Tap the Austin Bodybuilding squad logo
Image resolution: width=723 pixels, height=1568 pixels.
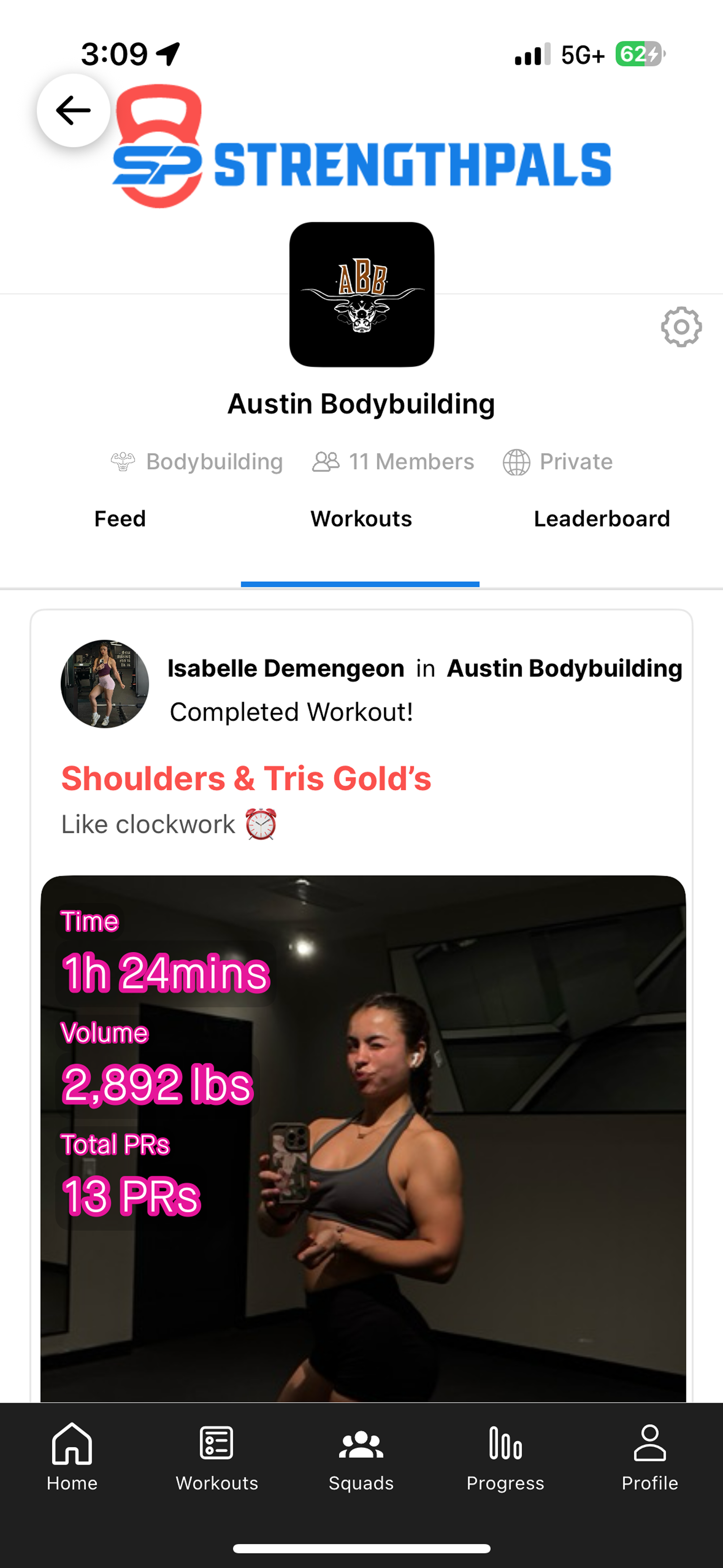pos(361,294)
